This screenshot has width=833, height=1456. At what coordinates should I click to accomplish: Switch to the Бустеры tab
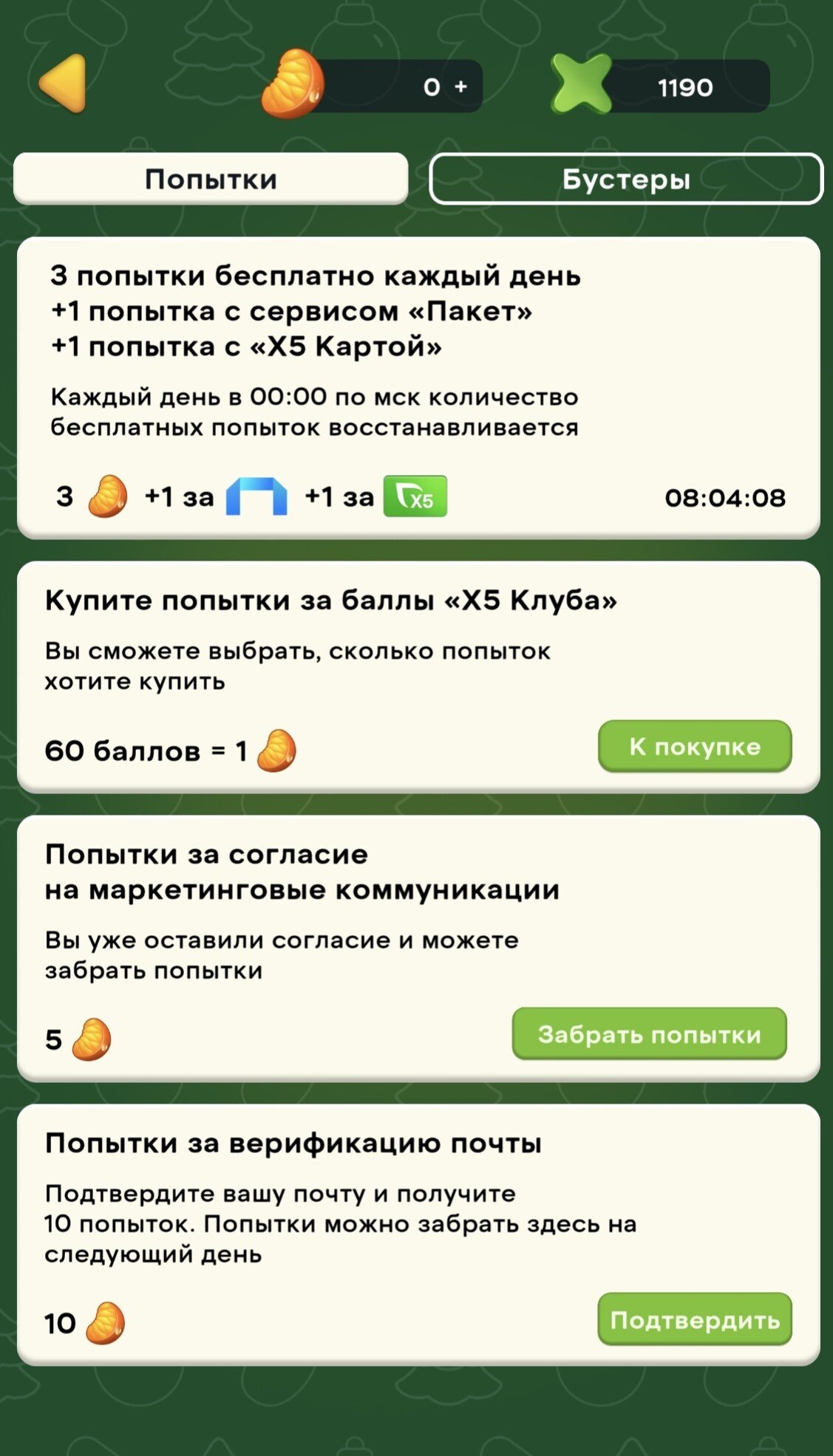point(626,179)
